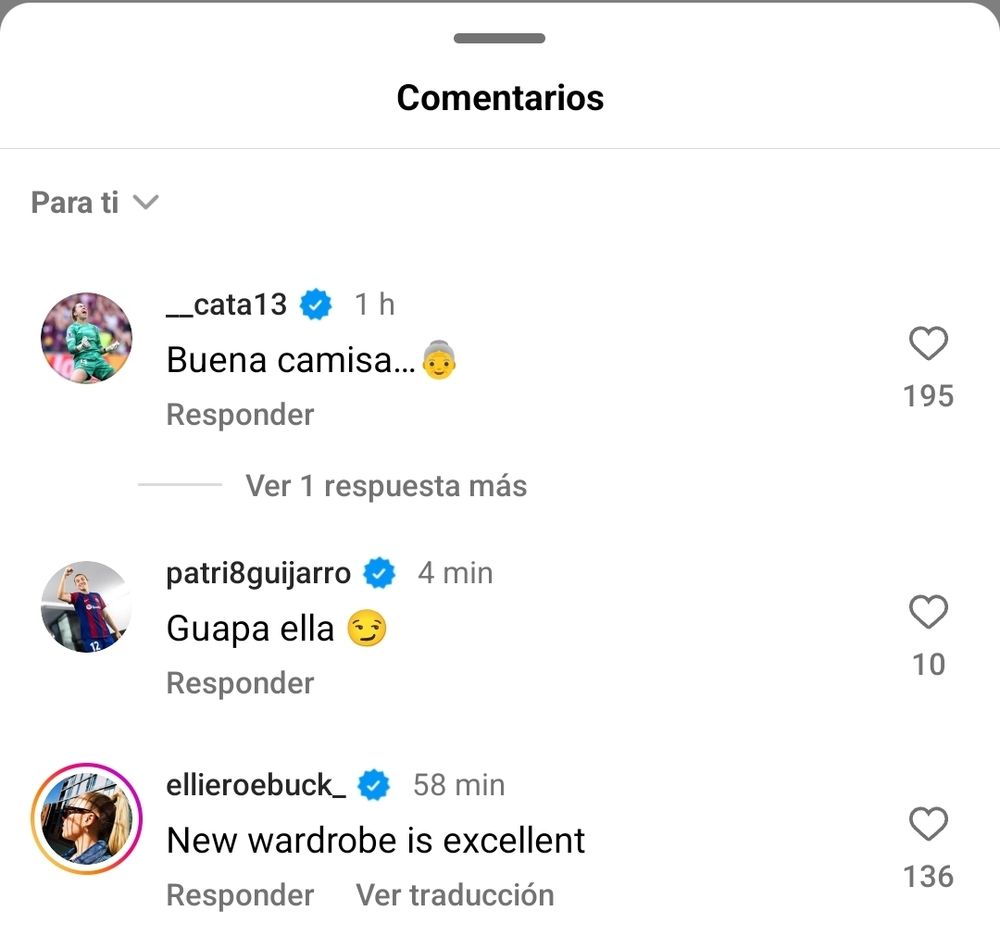Screen dimensions: 1000x947
Task: Like ellieroebuck_'s wardrobe comment
Action: [928, 825]
